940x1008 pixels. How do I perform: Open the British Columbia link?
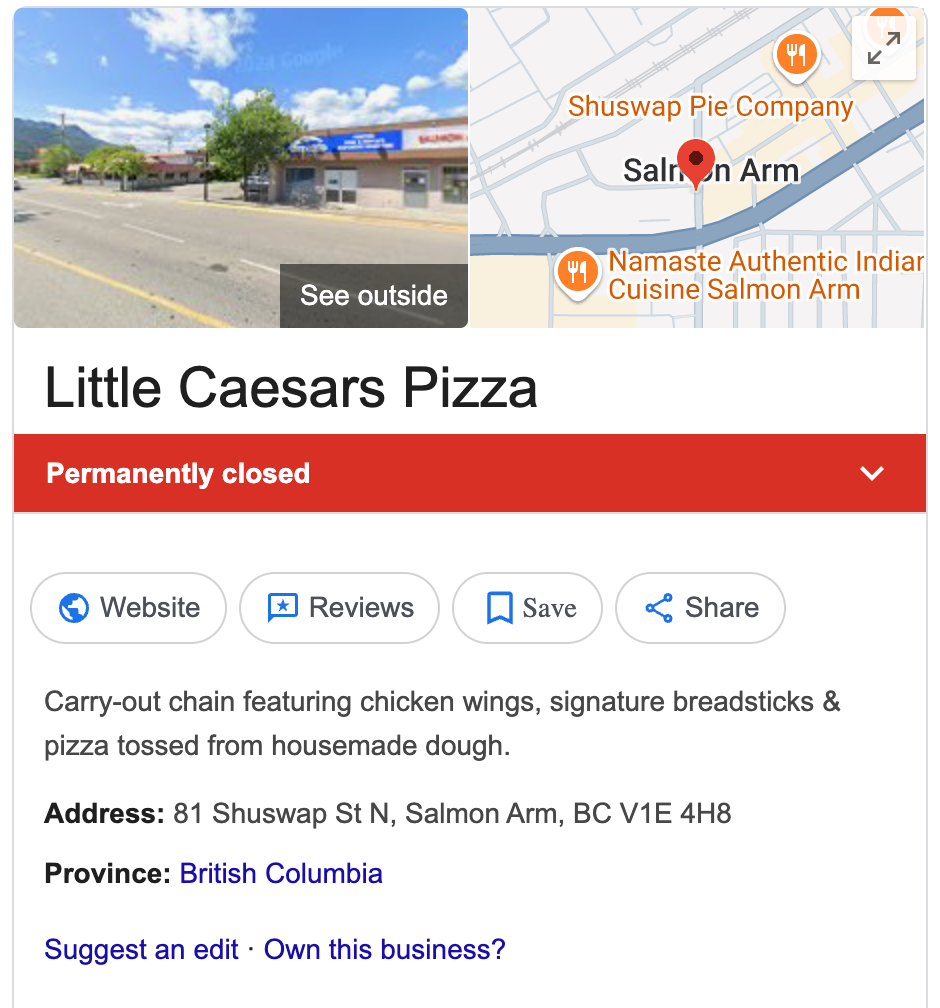point(281,873)
